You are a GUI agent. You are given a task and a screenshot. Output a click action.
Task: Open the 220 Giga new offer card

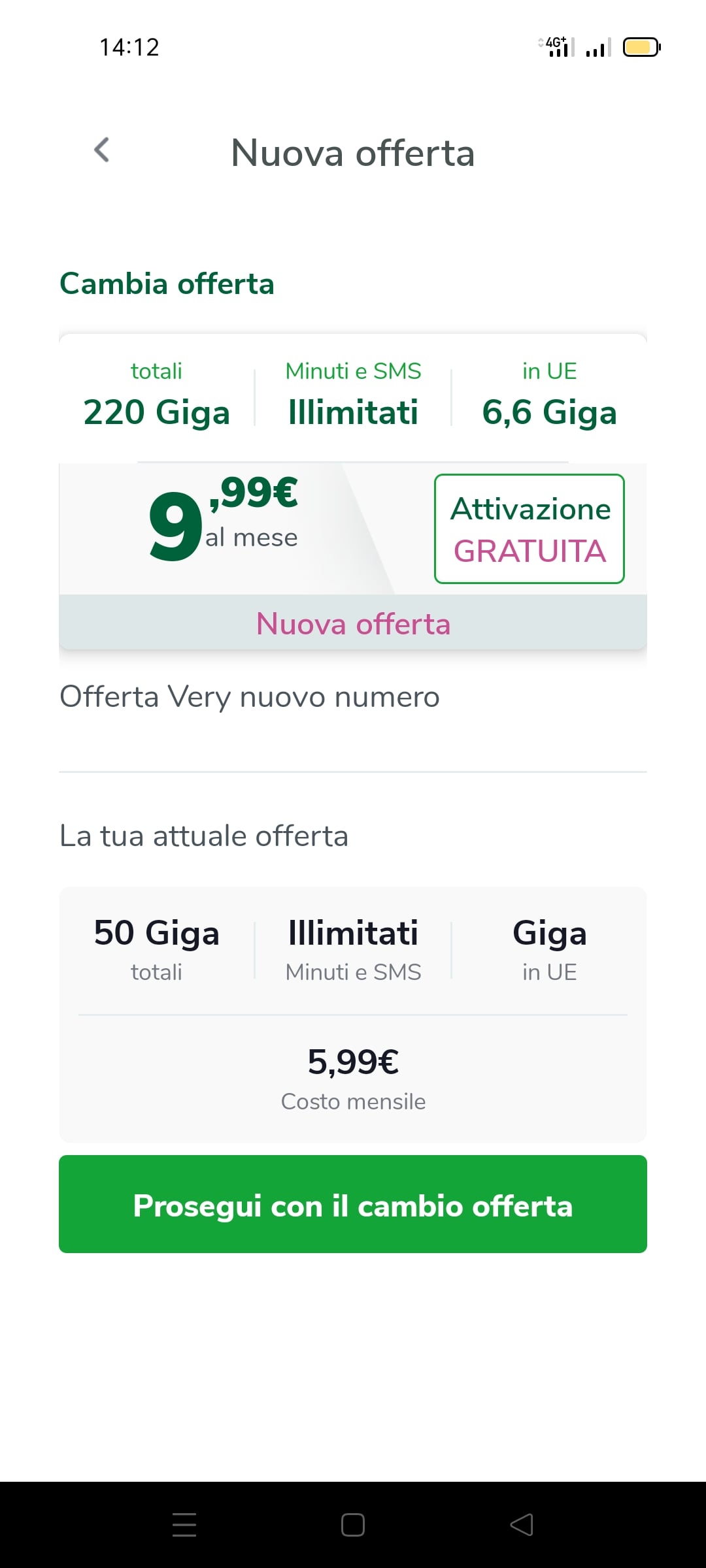(353, 491)
